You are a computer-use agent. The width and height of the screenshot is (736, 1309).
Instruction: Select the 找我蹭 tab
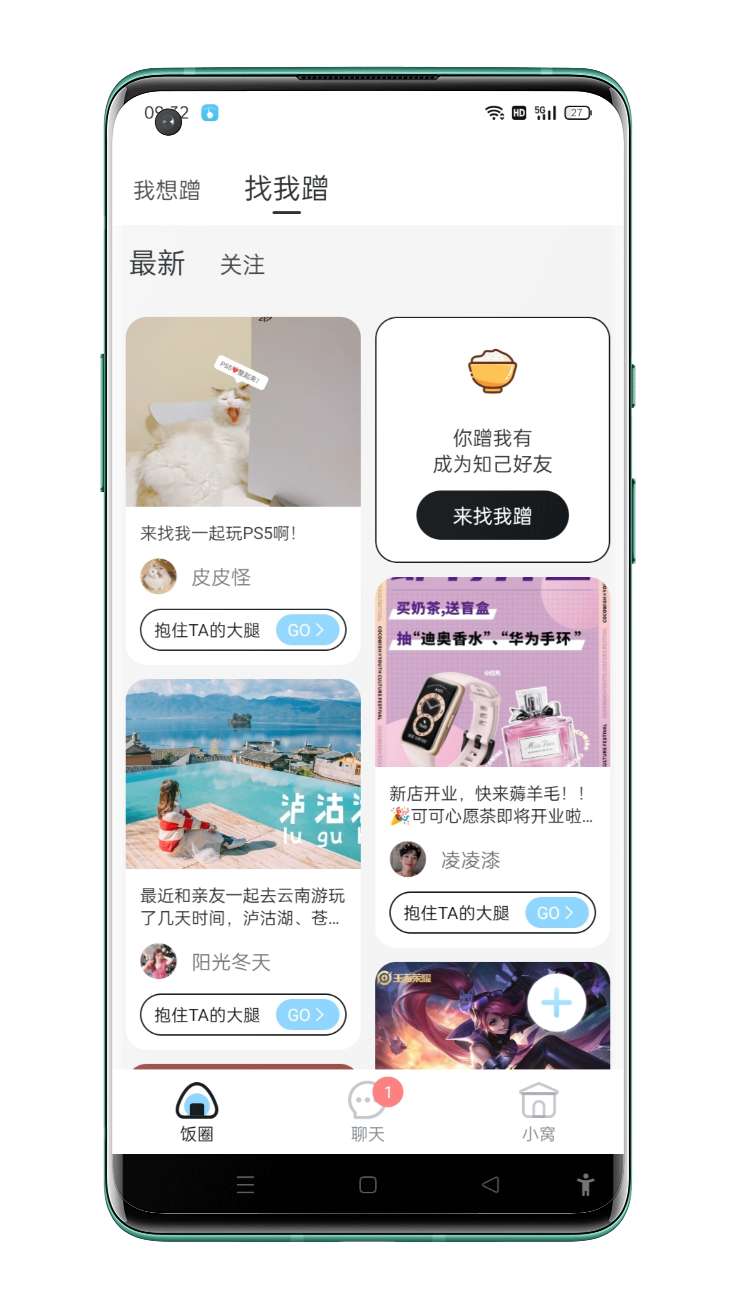[x=286, y=188]
